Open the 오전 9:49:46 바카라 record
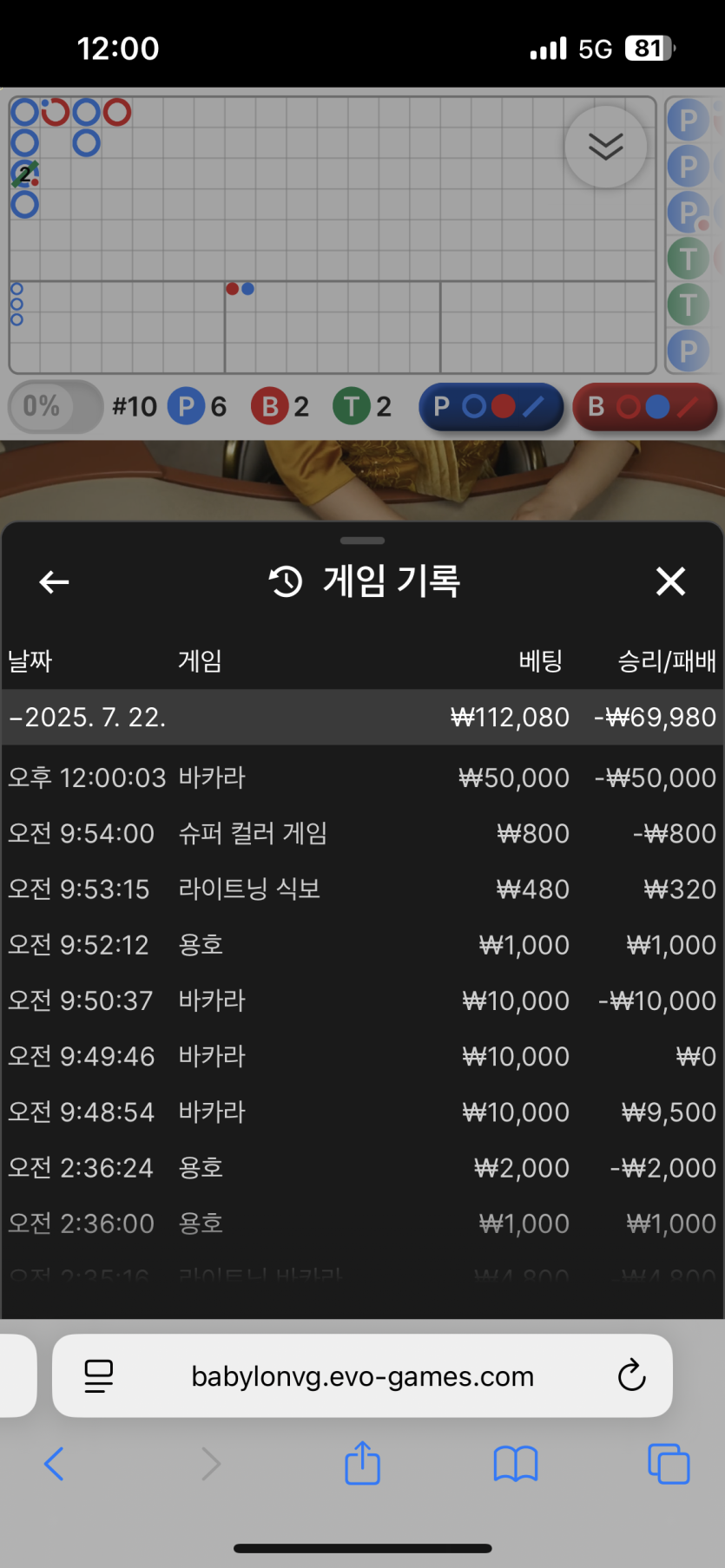The width and height of the screenshot is (725, 1568). tap(361, 1056)
